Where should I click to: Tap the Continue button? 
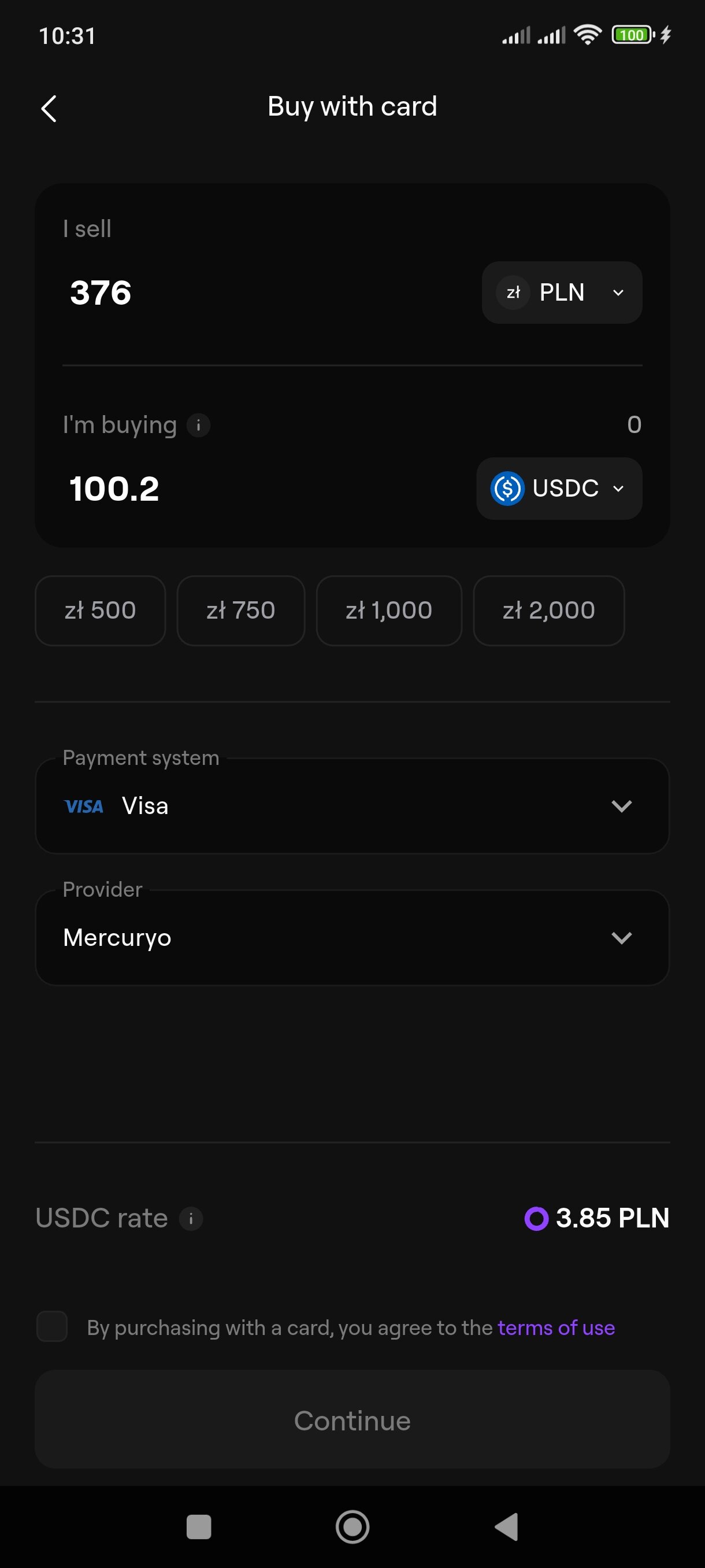coord(352,1421)
